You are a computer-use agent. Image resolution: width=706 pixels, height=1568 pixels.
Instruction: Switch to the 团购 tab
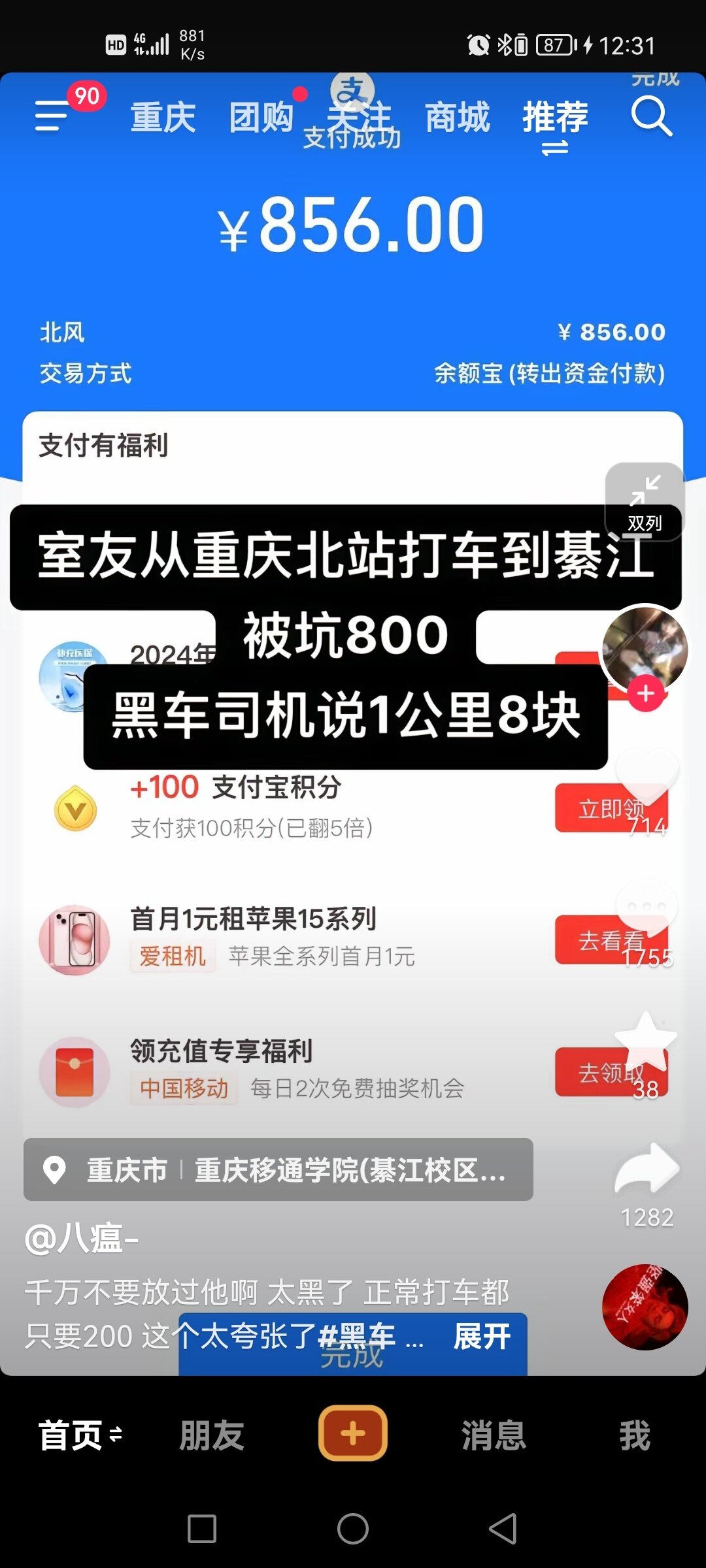pos(261,118)
